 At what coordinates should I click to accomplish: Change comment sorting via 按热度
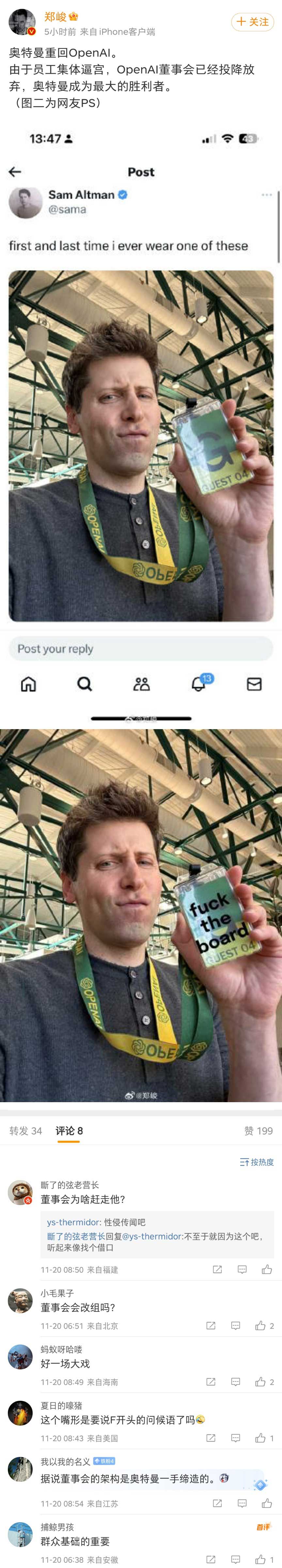(257, 1162)
